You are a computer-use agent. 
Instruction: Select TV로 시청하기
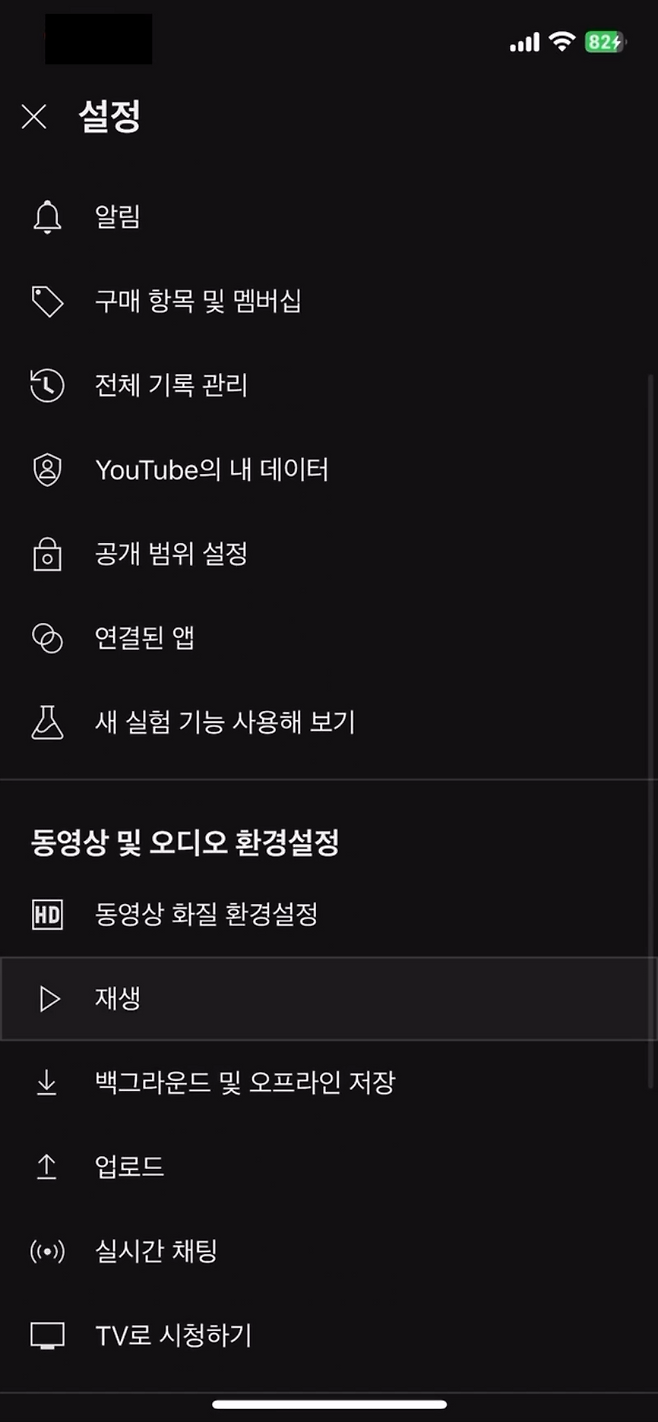173,1335
